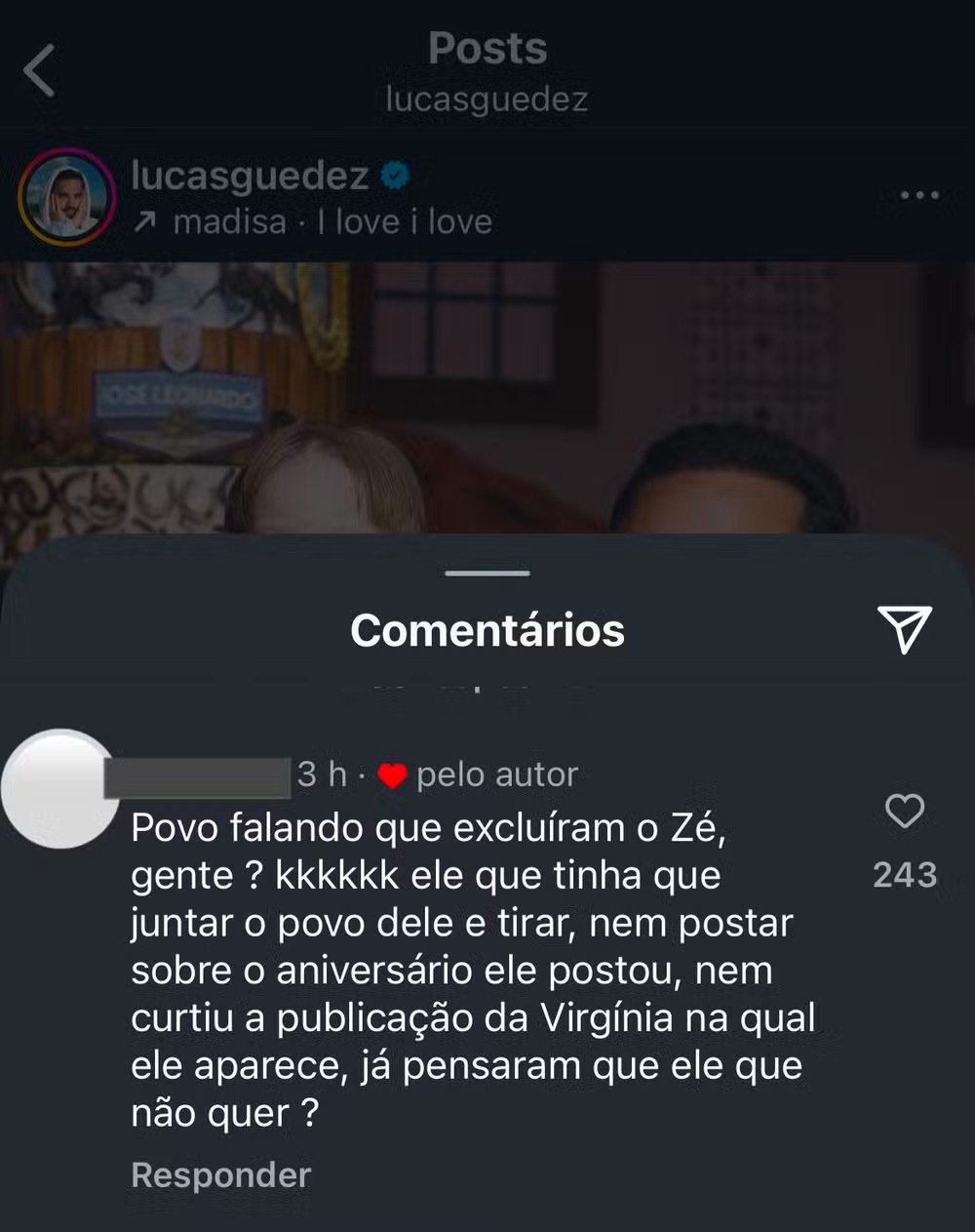
Task: Open the madisa I love i love audio
Action: [x=331, y=222]
